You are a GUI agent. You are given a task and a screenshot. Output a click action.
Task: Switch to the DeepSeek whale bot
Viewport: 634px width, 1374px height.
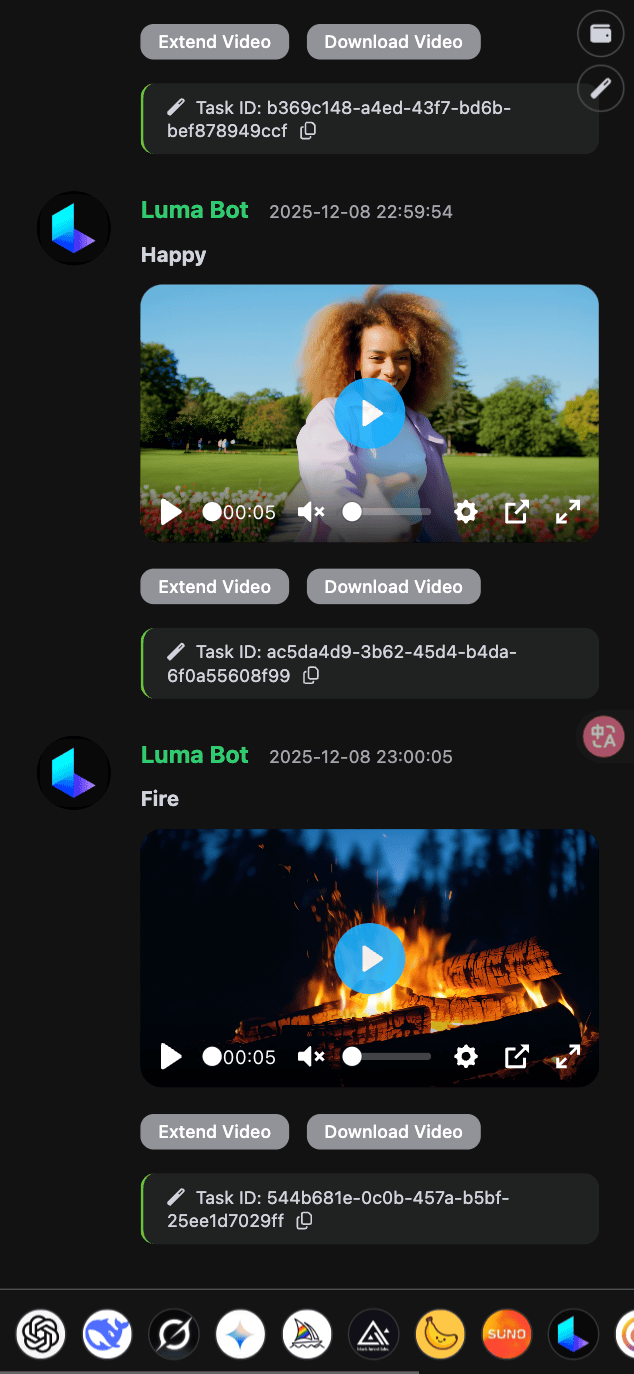(107, 1334)
